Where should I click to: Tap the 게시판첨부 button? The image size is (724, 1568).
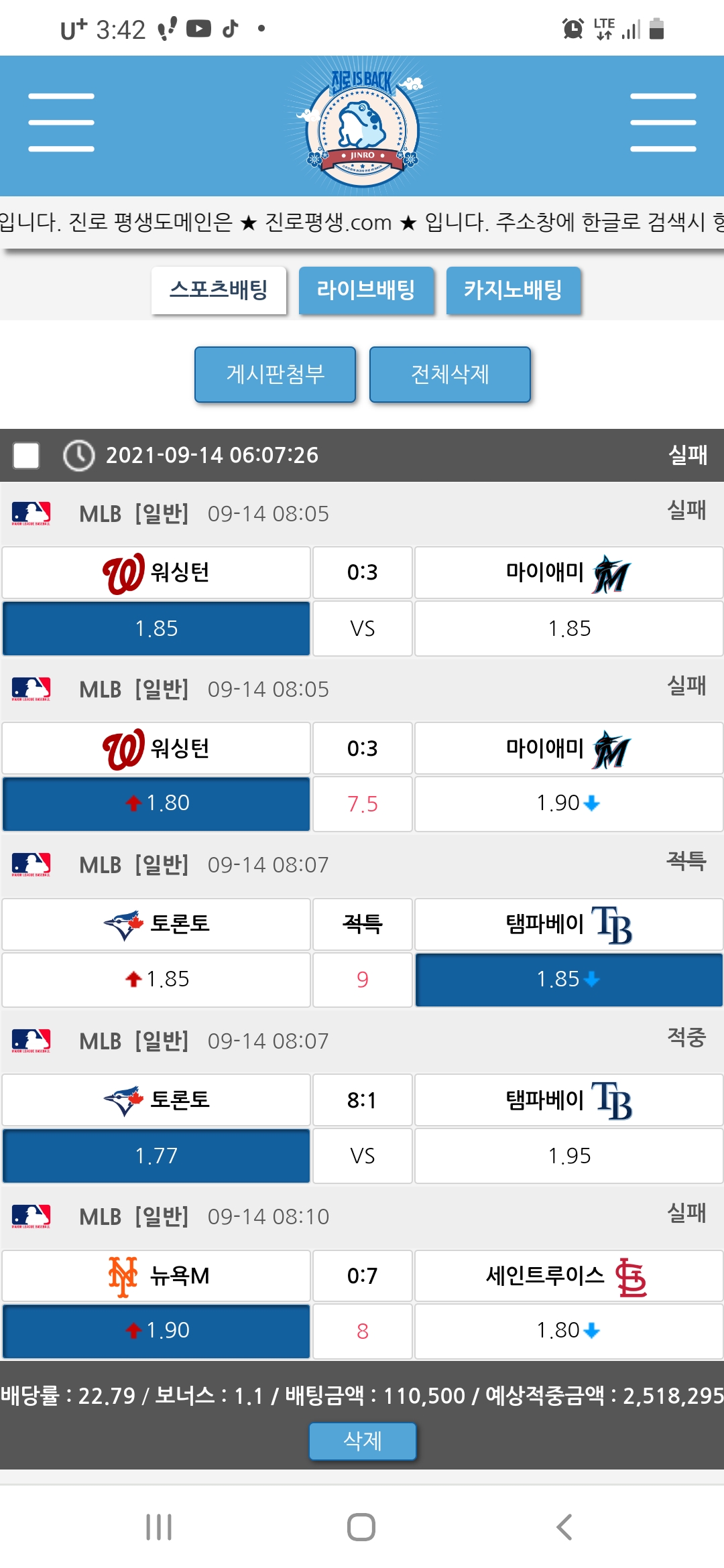coord(275,374)
